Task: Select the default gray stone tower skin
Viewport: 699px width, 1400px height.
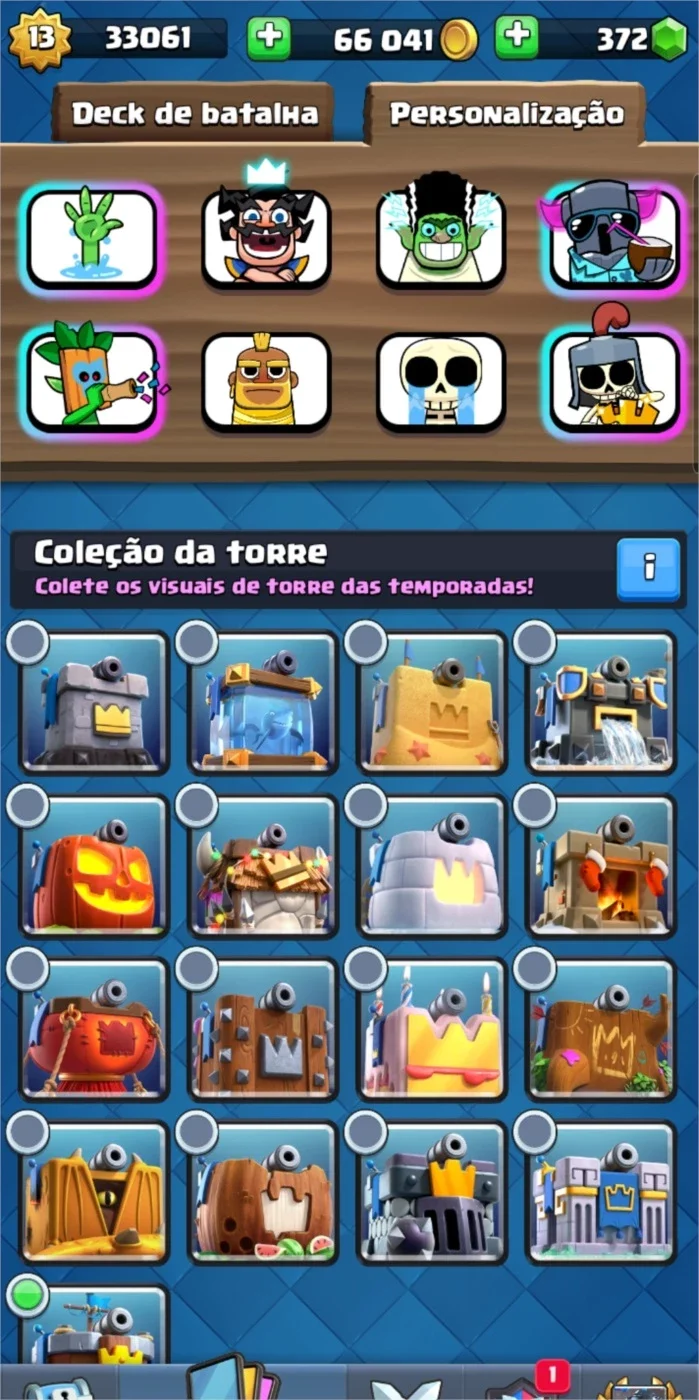Action: [94, 704]
